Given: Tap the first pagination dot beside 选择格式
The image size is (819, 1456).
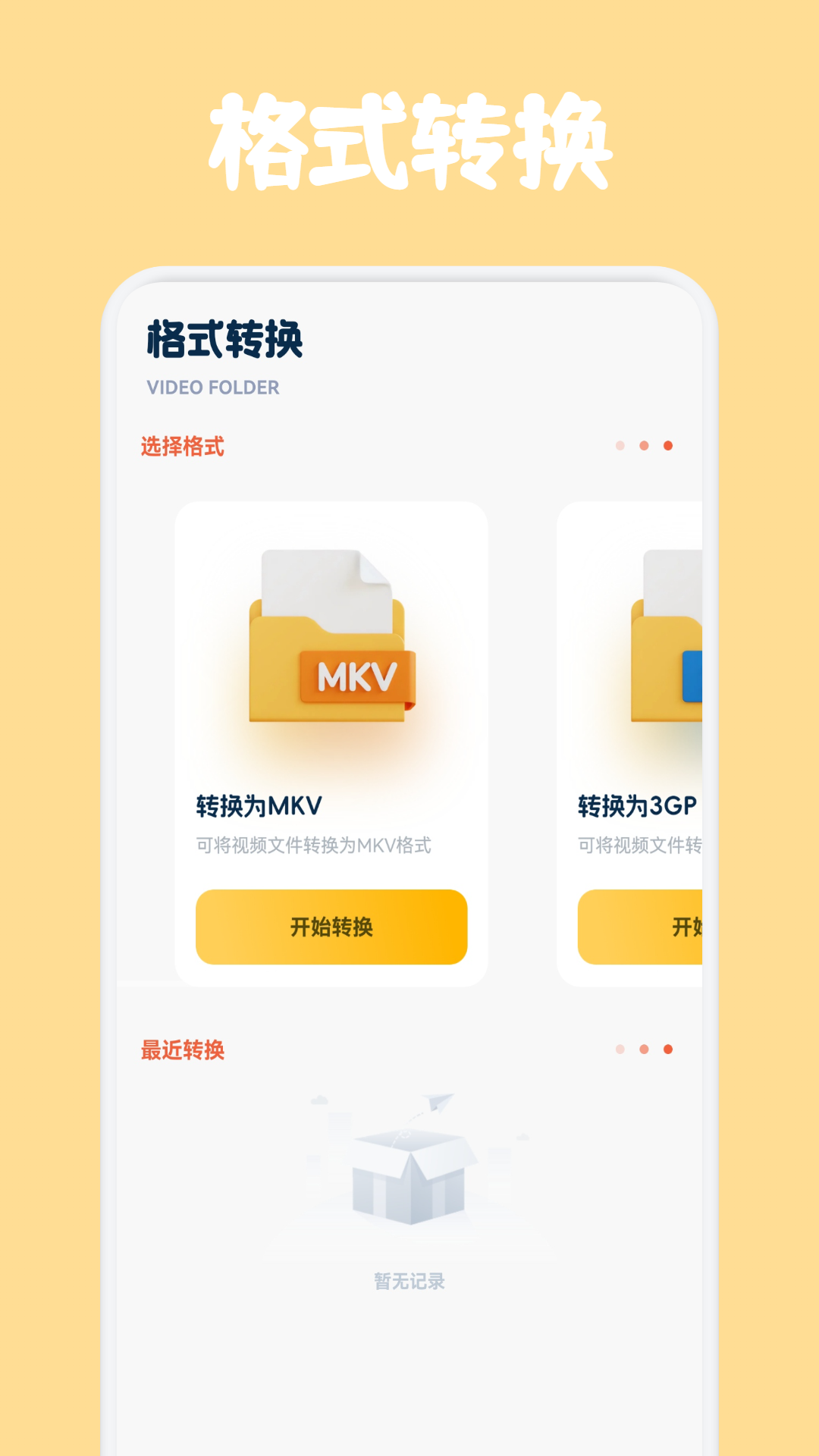Looking at the screenshot, I should pyautogui.click(x=620, y=447).
